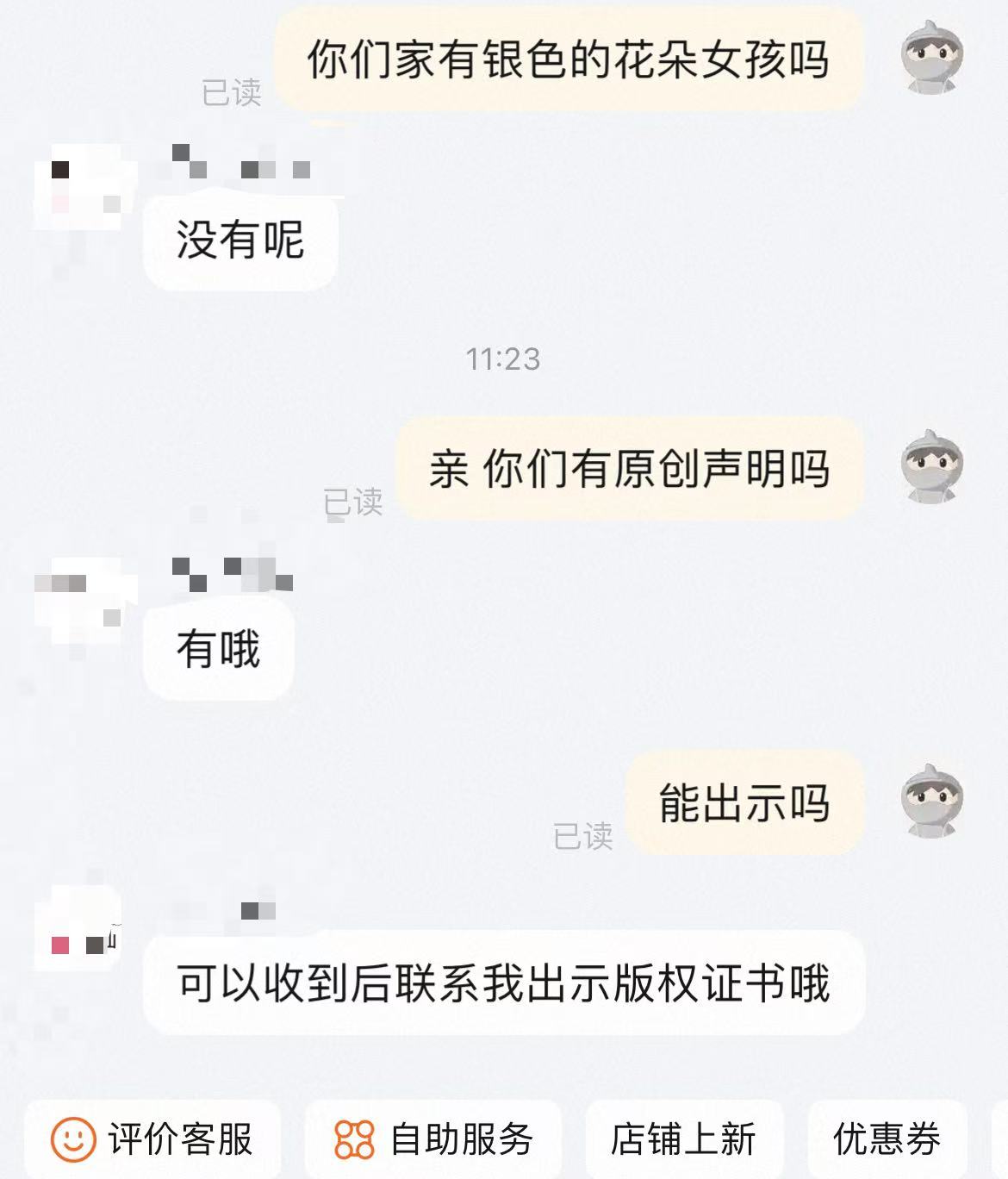Open the 优惠券 chip
The width and height of the screenshot is (1008, 1179).
[887, 1139]
